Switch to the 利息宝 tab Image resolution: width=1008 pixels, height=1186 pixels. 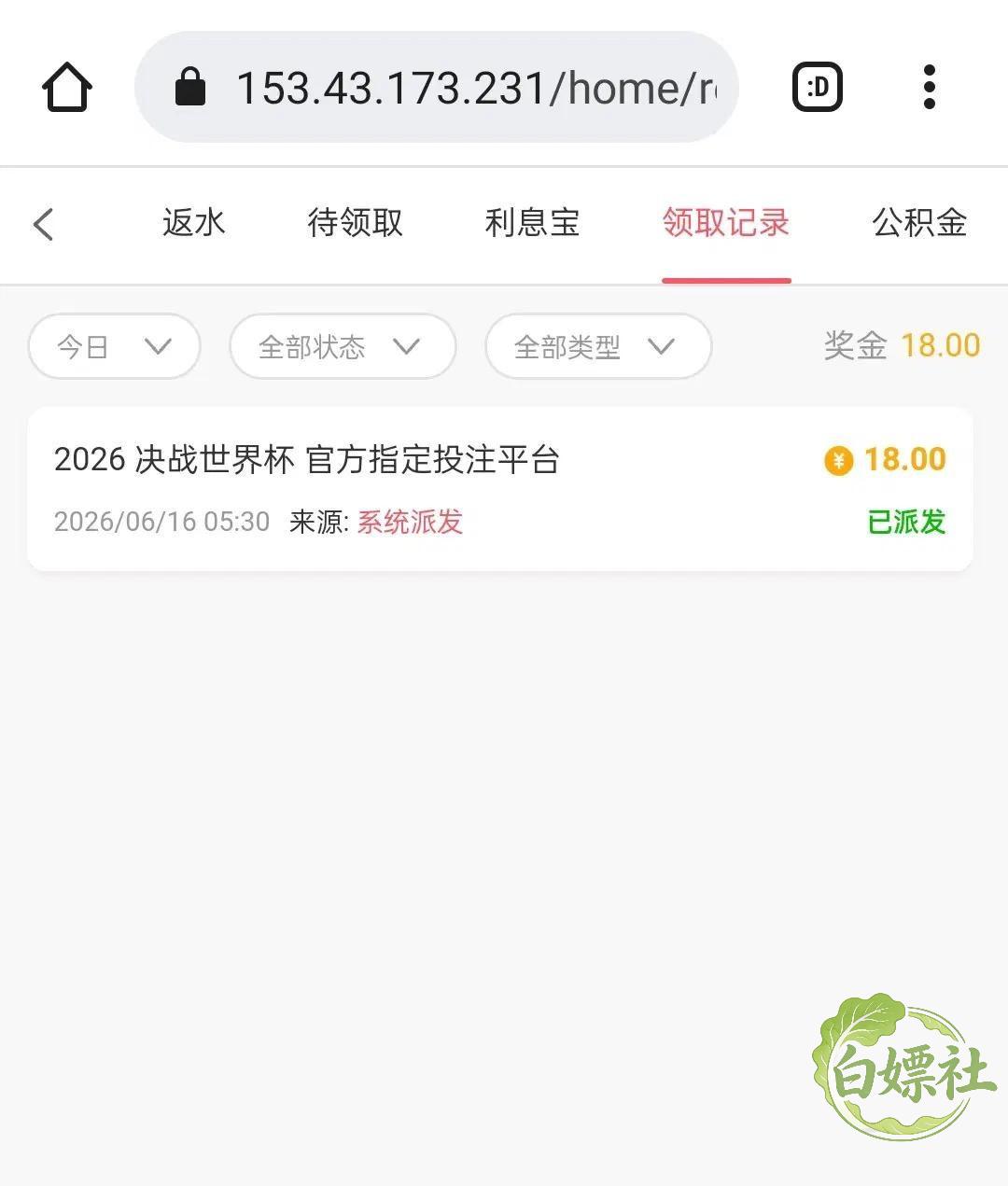(533, 223)
